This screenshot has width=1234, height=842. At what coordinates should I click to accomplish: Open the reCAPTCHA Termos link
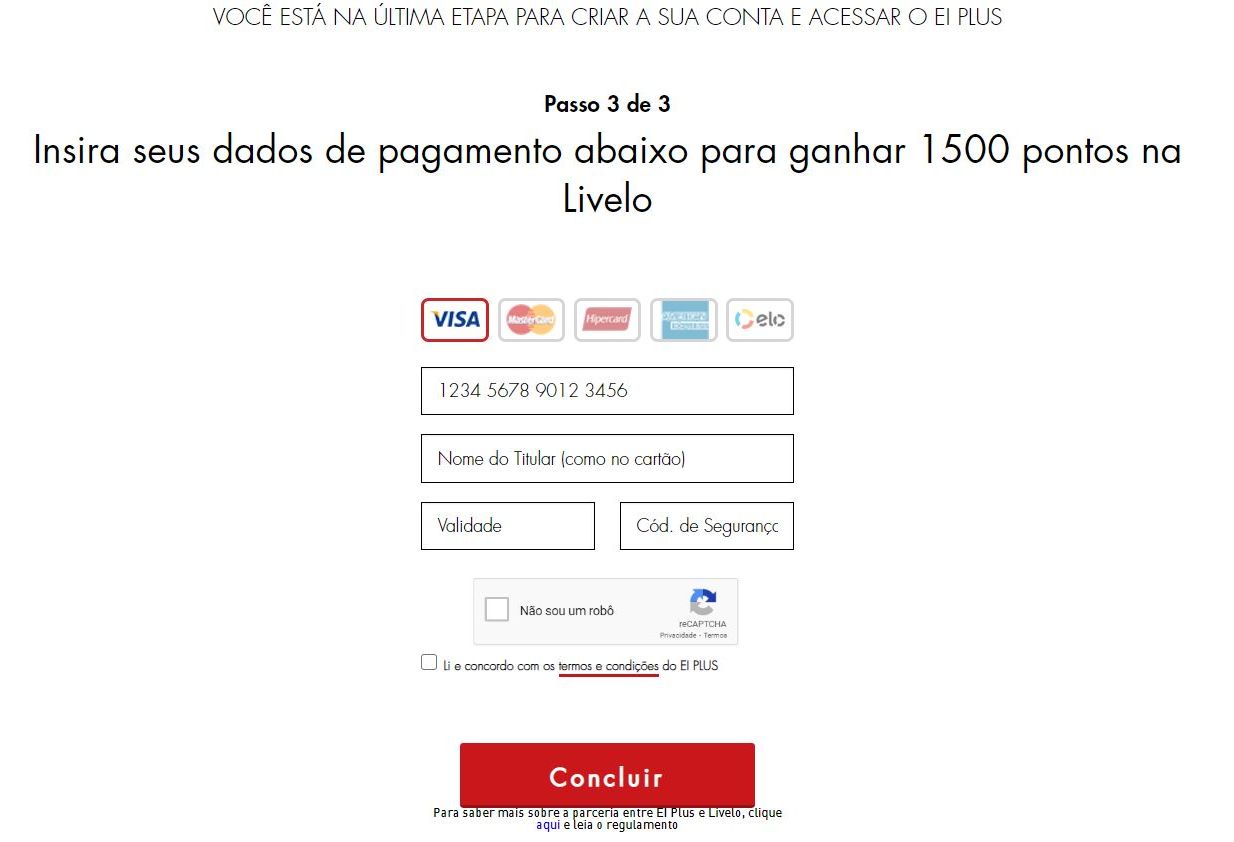(716, 636)
